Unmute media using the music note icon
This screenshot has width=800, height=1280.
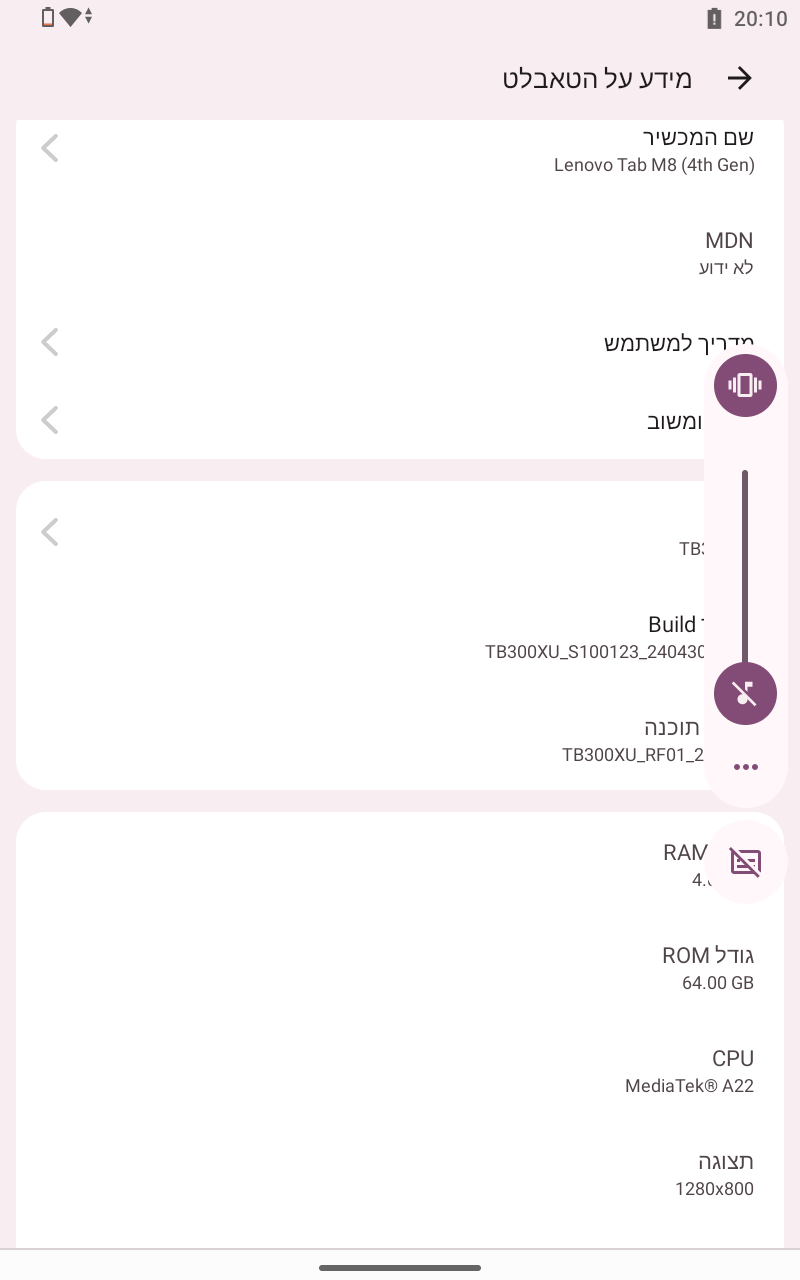click(745, 693)
